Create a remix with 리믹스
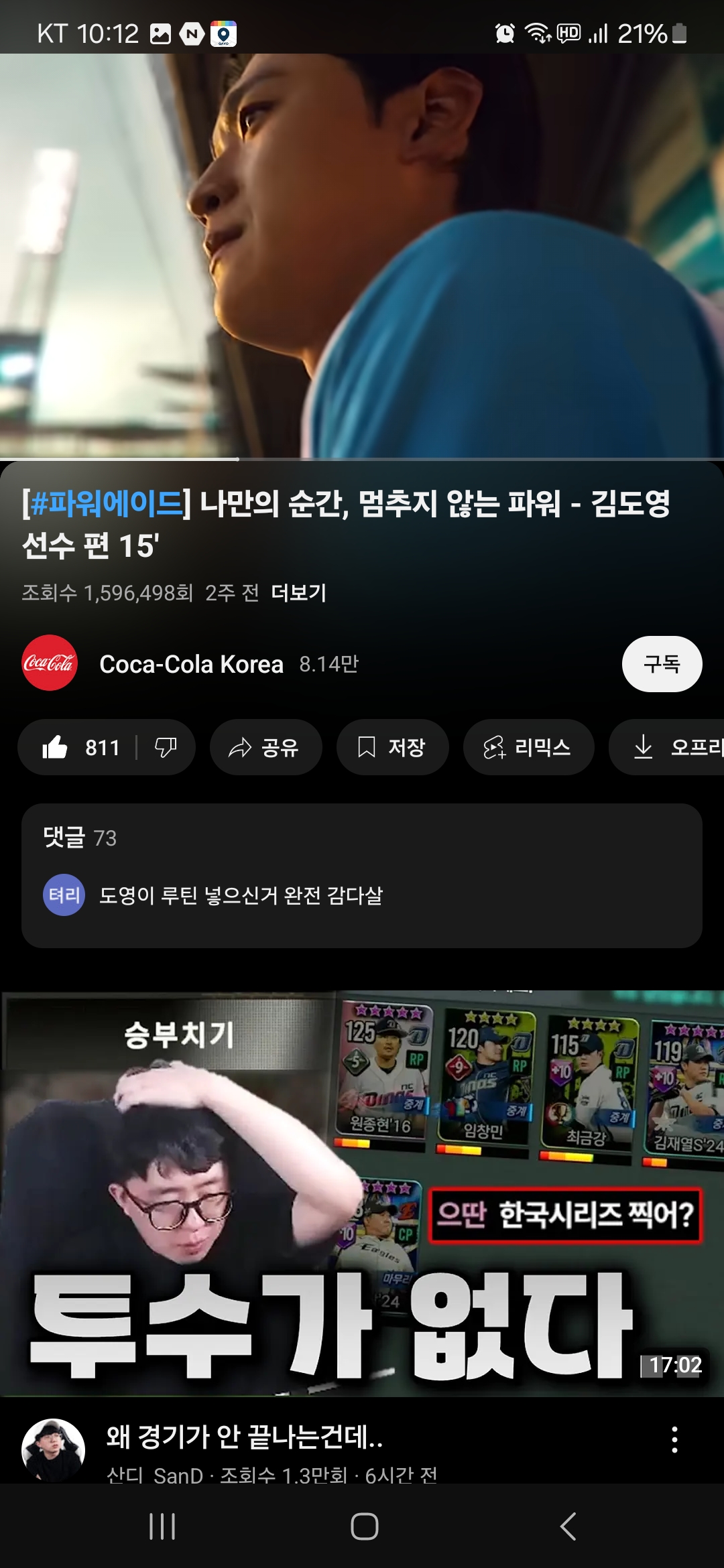724x1568 pixels. point(528,747)
